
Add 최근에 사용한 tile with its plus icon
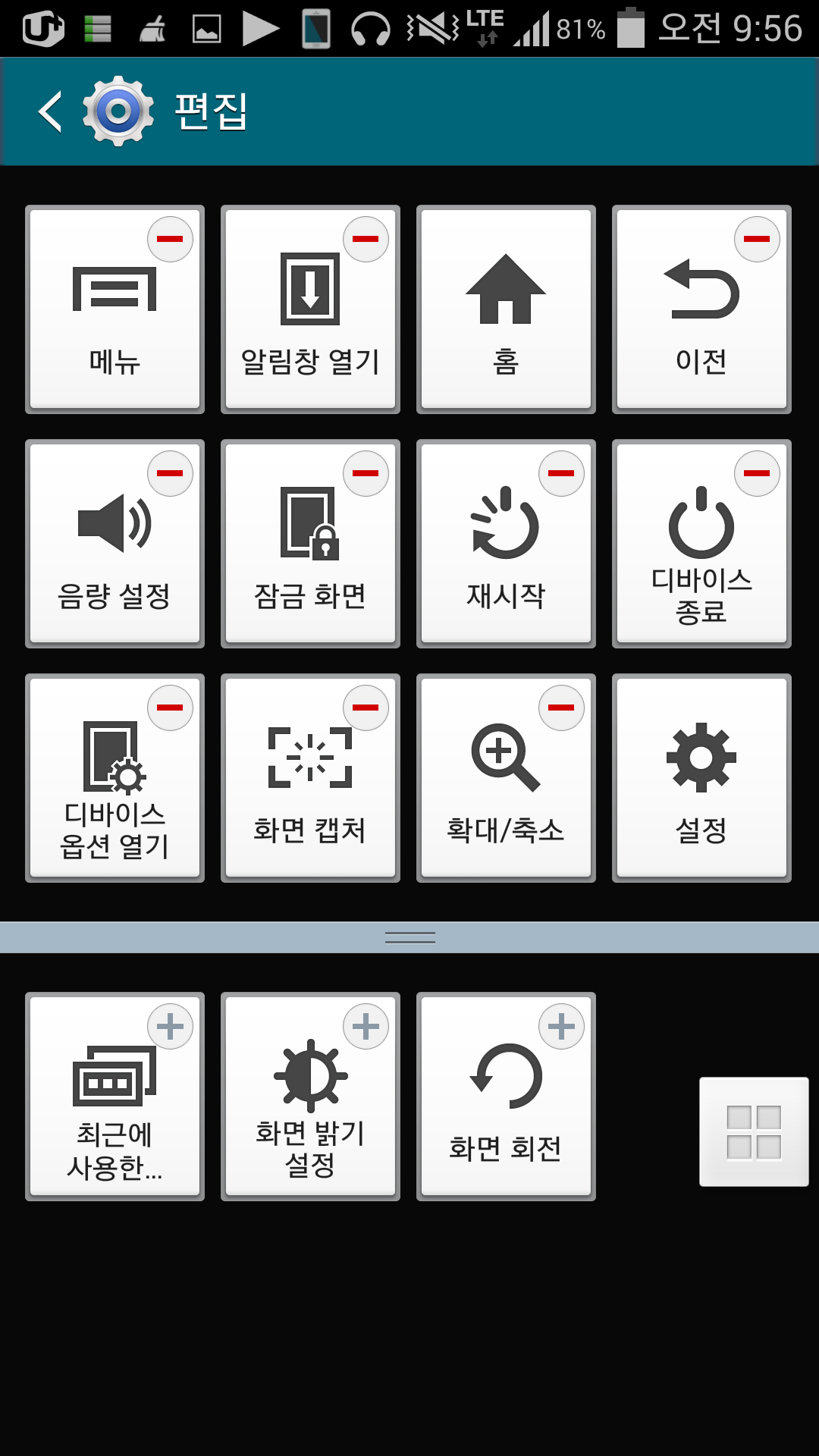(170, 1026)
